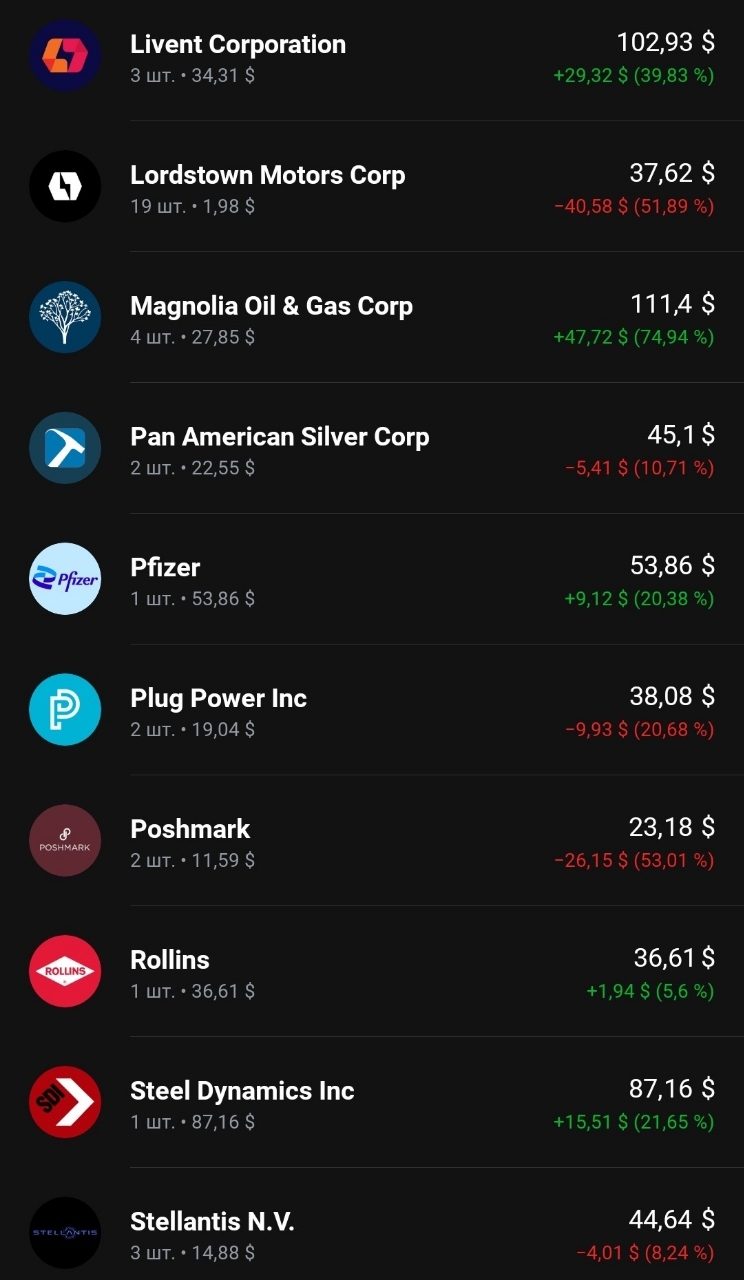Open the Pfizer stock position

[x=372, y=580]
